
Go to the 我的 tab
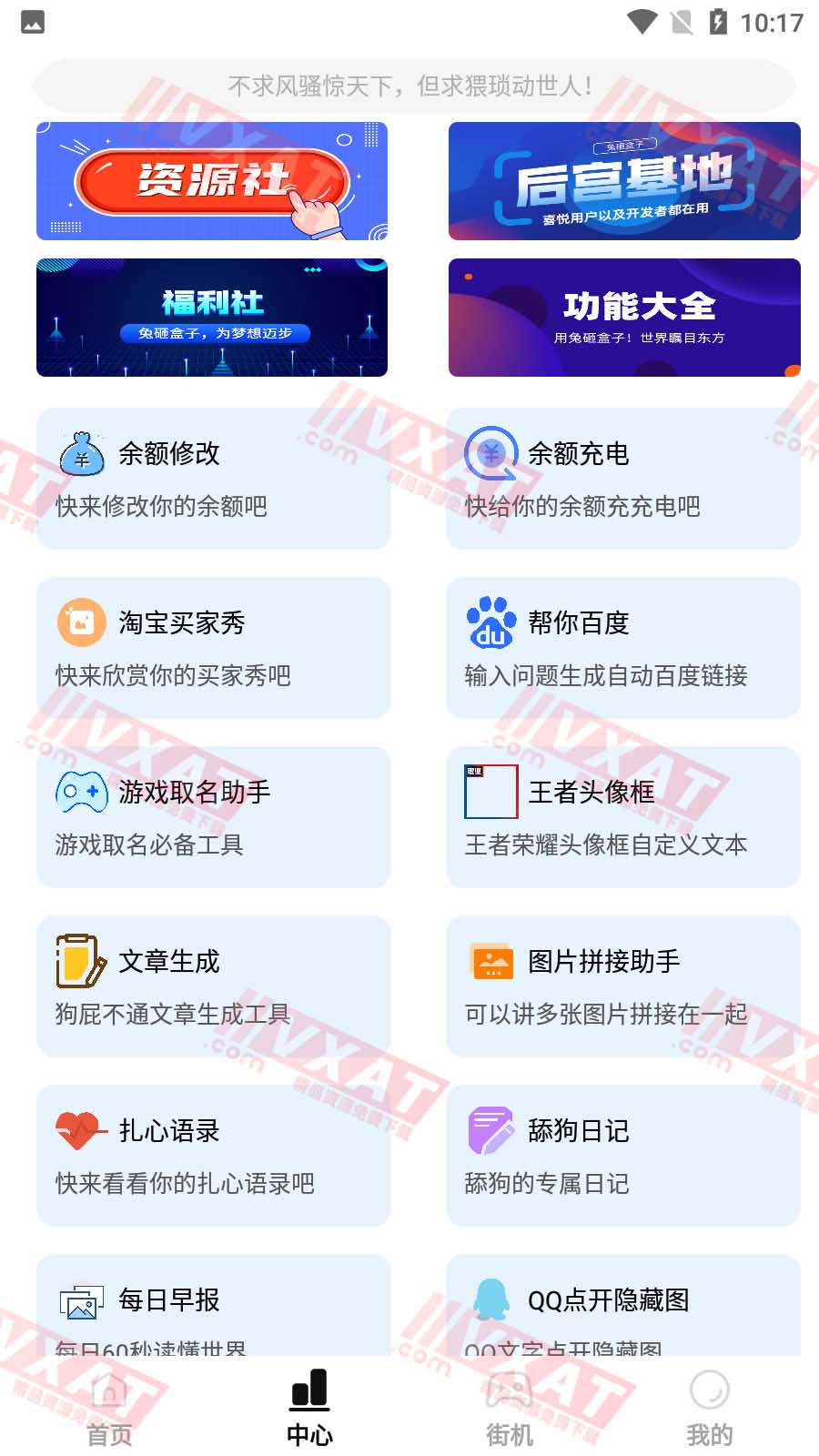(x=710, y=1409)
